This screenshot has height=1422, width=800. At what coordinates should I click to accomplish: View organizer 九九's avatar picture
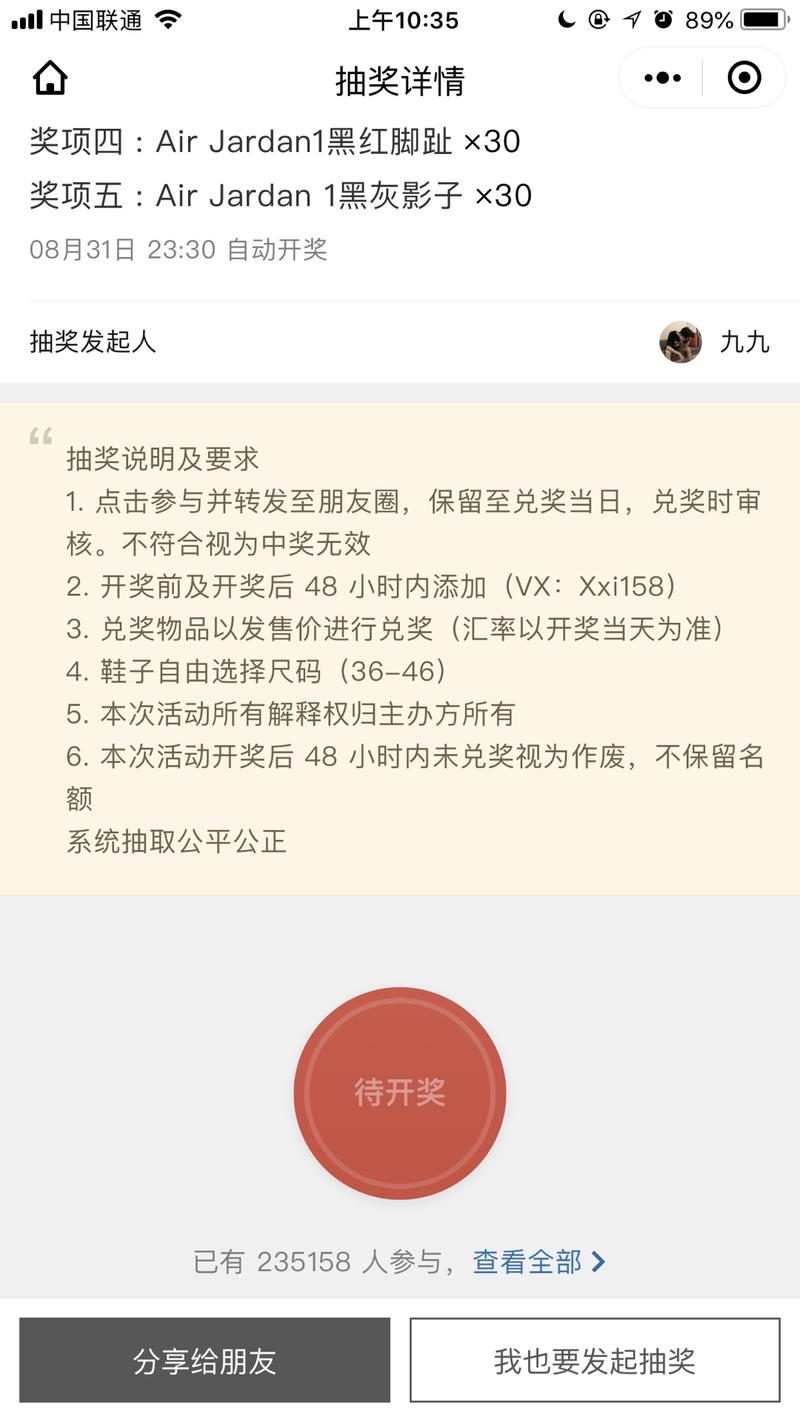point(680,342)
